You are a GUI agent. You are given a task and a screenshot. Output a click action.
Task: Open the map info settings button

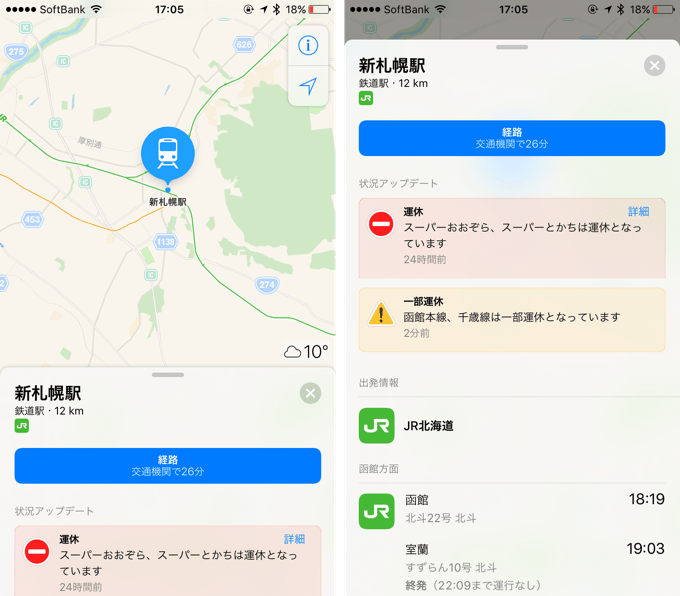(x=309, y=46)
